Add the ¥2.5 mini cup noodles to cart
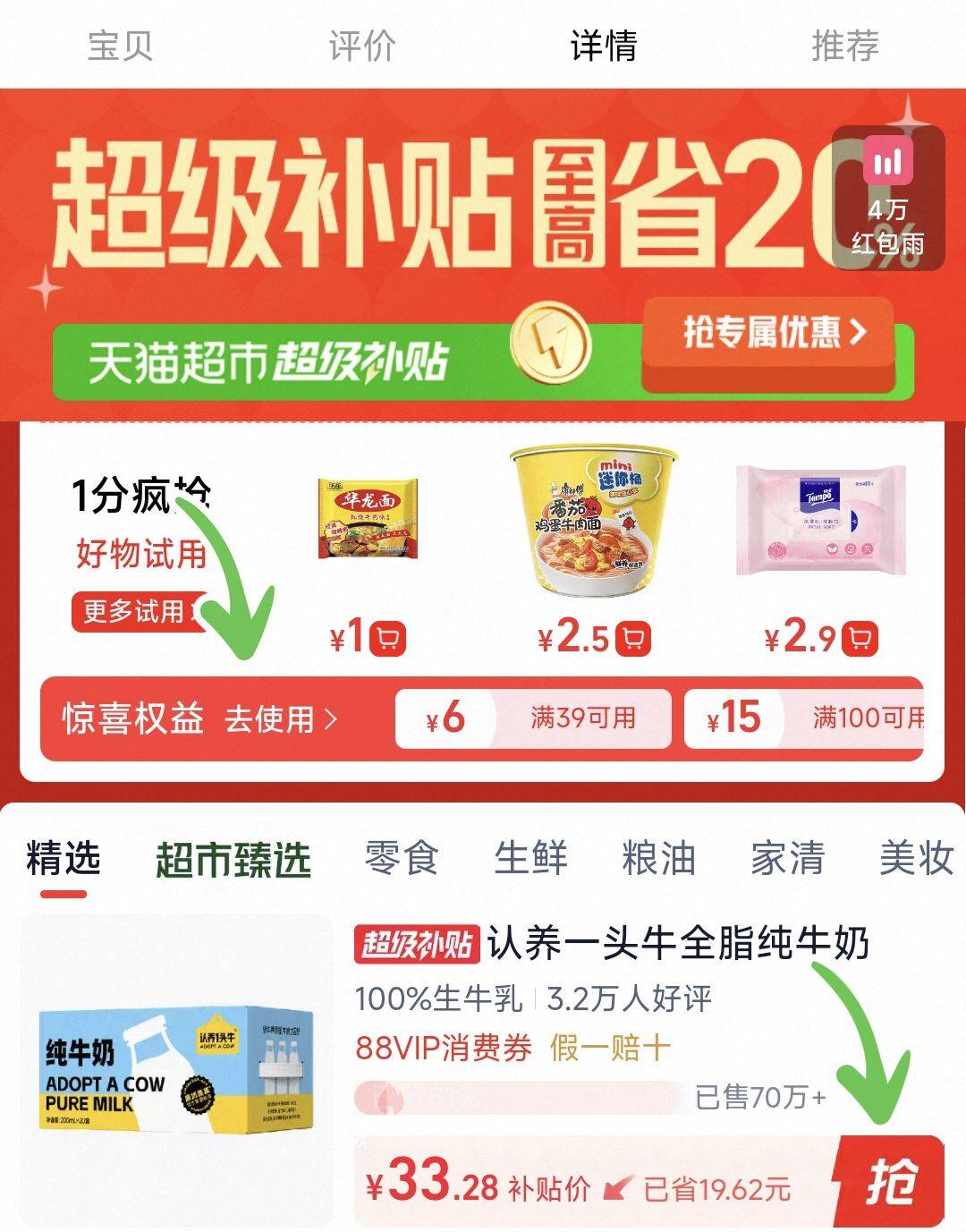 (633, 639)
